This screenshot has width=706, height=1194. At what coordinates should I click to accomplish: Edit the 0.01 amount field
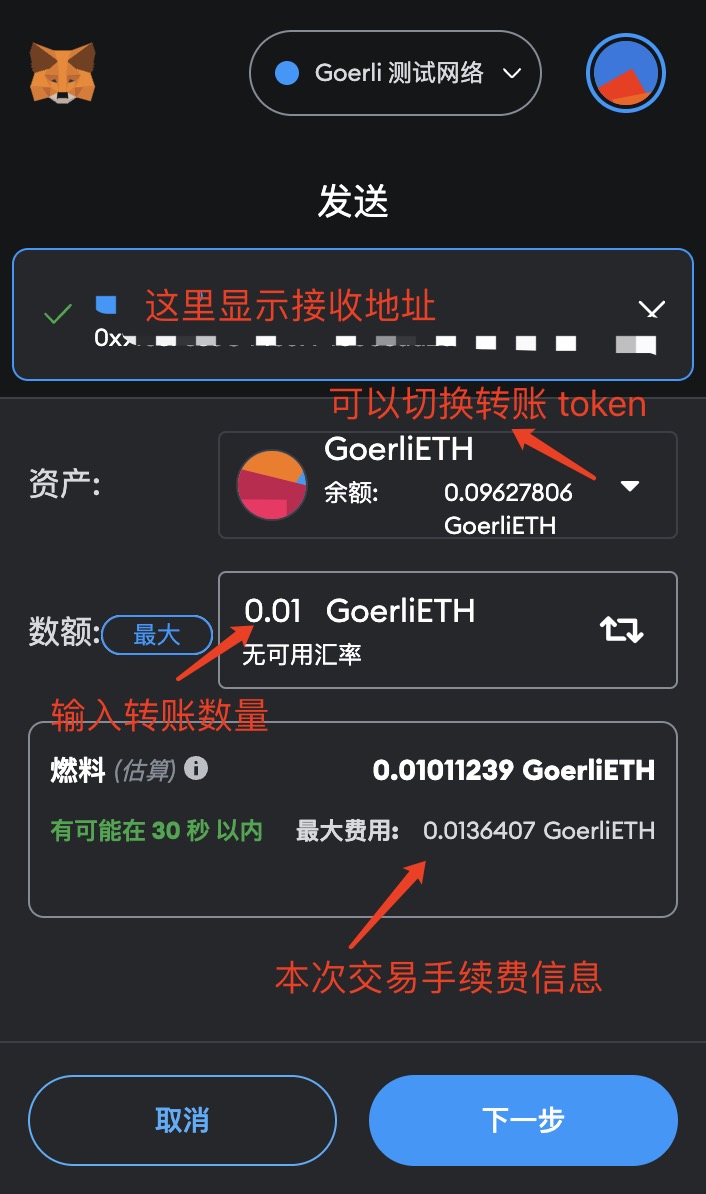273,610
